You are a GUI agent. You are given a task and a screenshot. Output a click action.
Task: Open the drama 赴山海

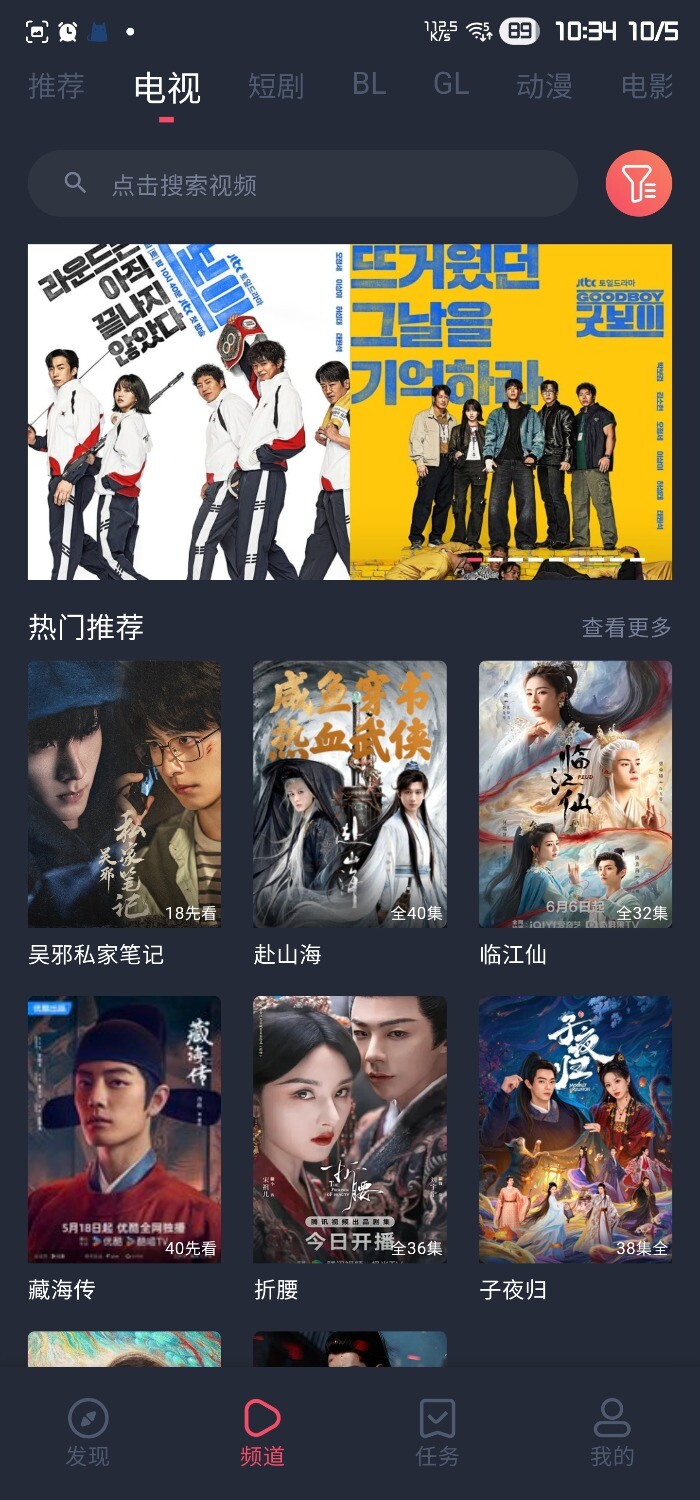click(x=350, y=794)
